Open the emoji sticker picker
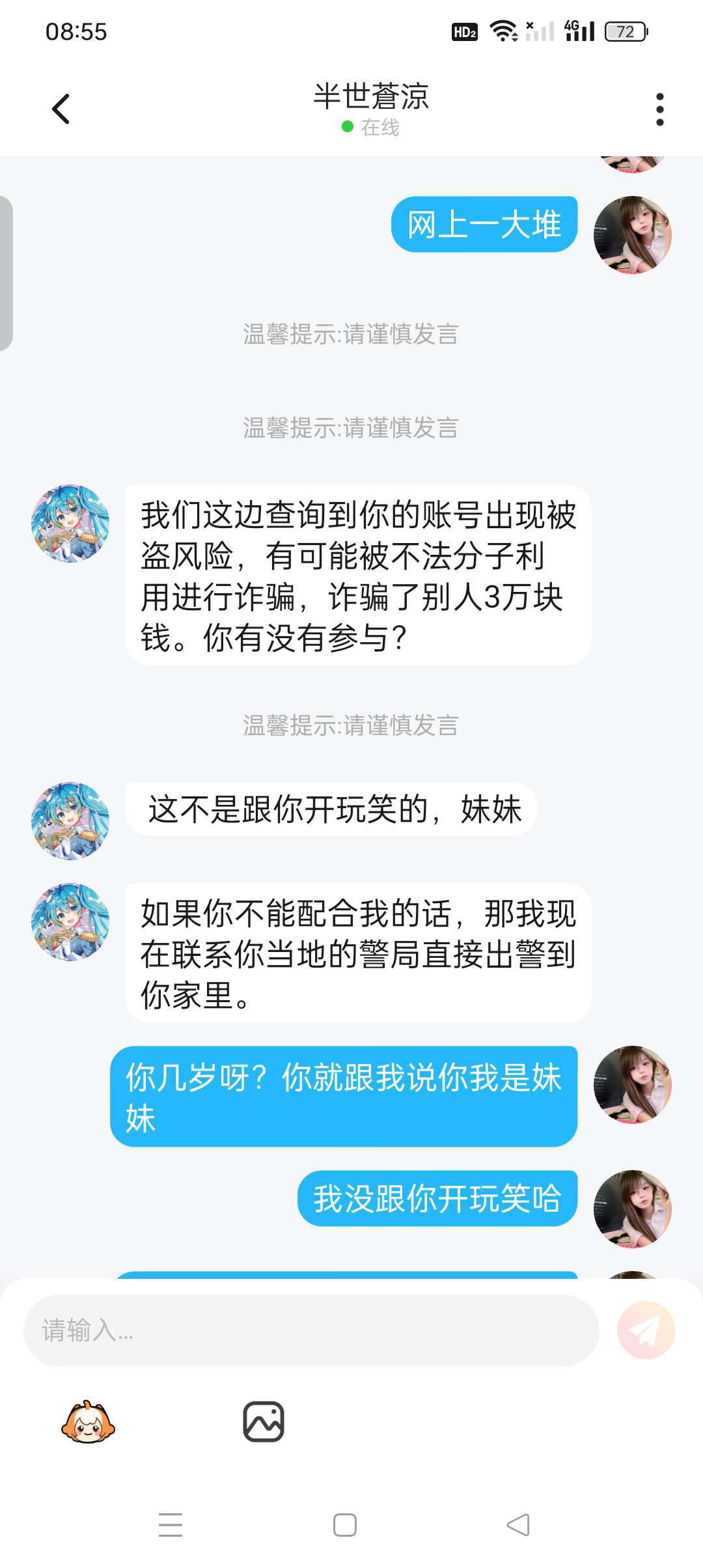Viewport: 703px width, 1568px height. pos(88,1421)
